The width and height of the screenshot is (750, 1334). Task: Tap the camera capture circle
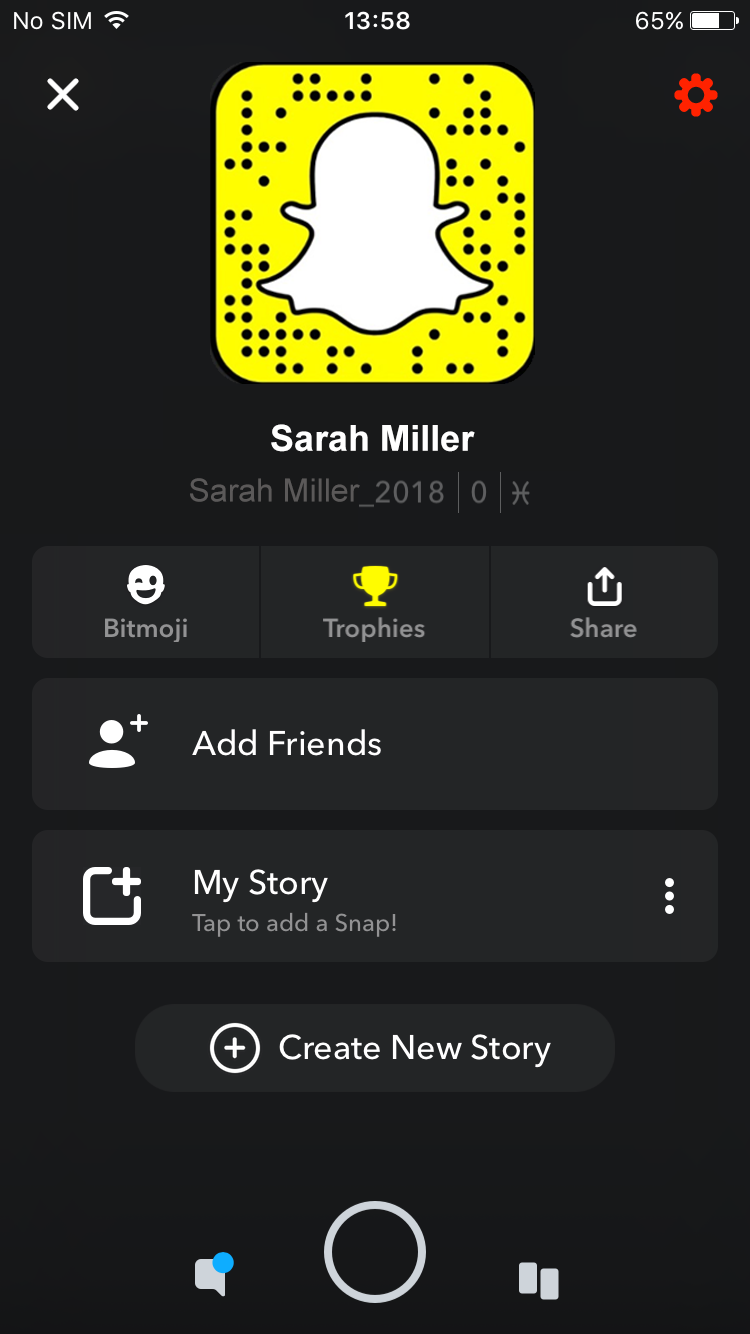[x=374, y=1252]
